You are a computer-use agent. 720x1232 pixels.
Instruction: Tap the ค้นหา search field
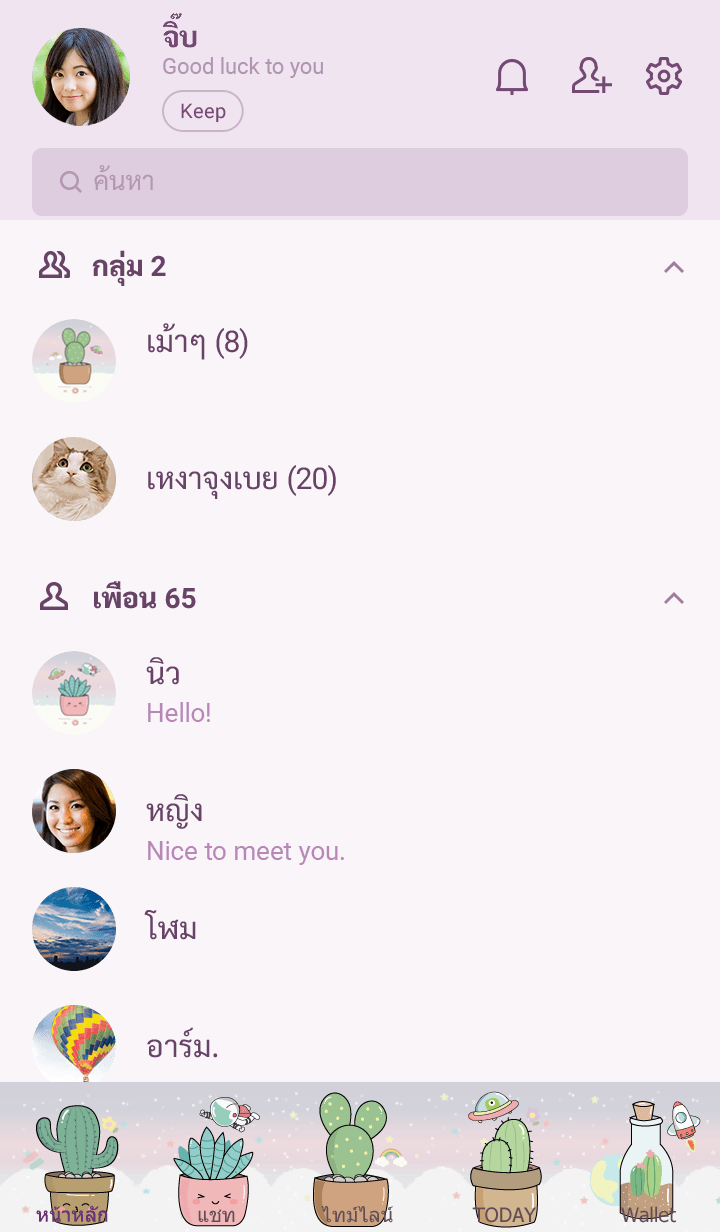point(360,182)
